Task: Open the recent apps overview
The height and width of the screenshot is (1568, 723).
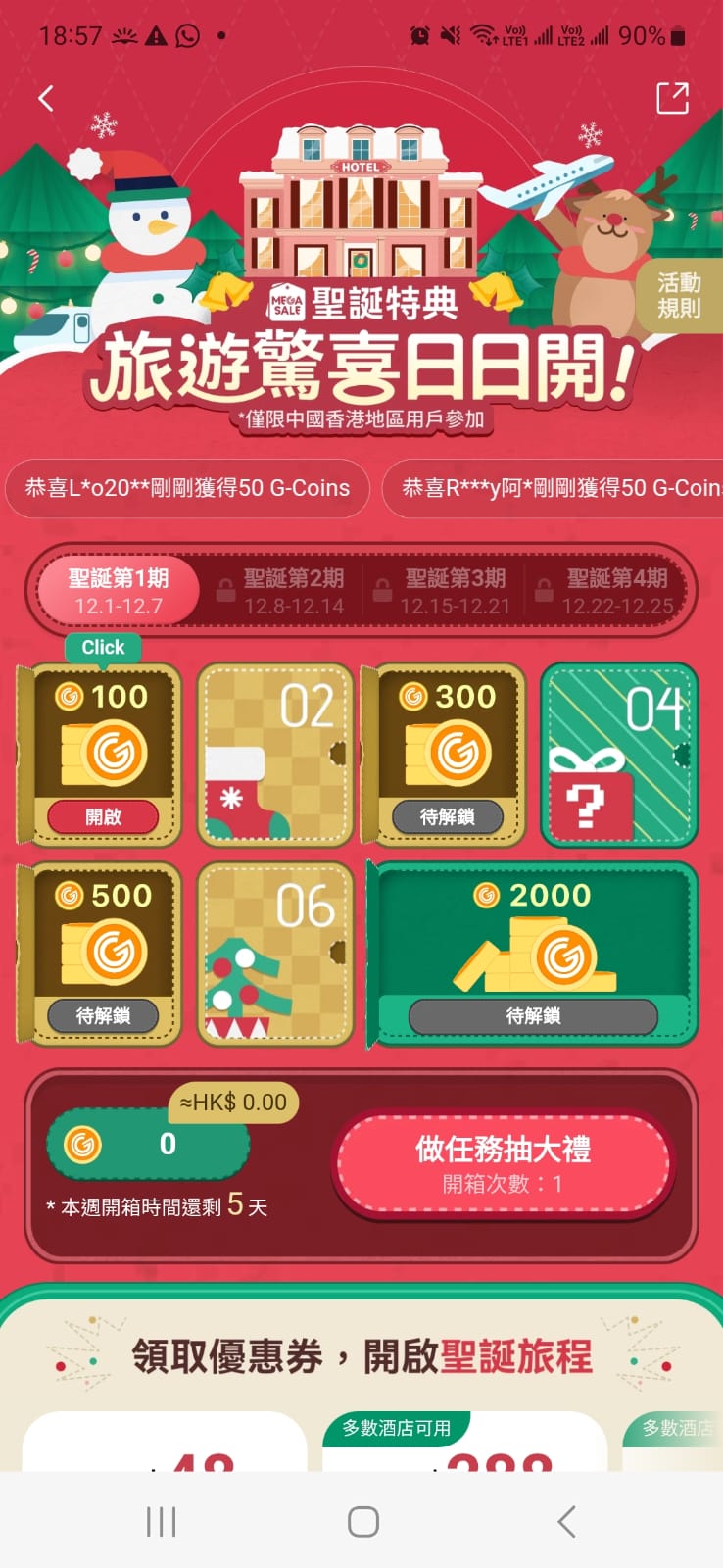Action: coord(161,1522)
